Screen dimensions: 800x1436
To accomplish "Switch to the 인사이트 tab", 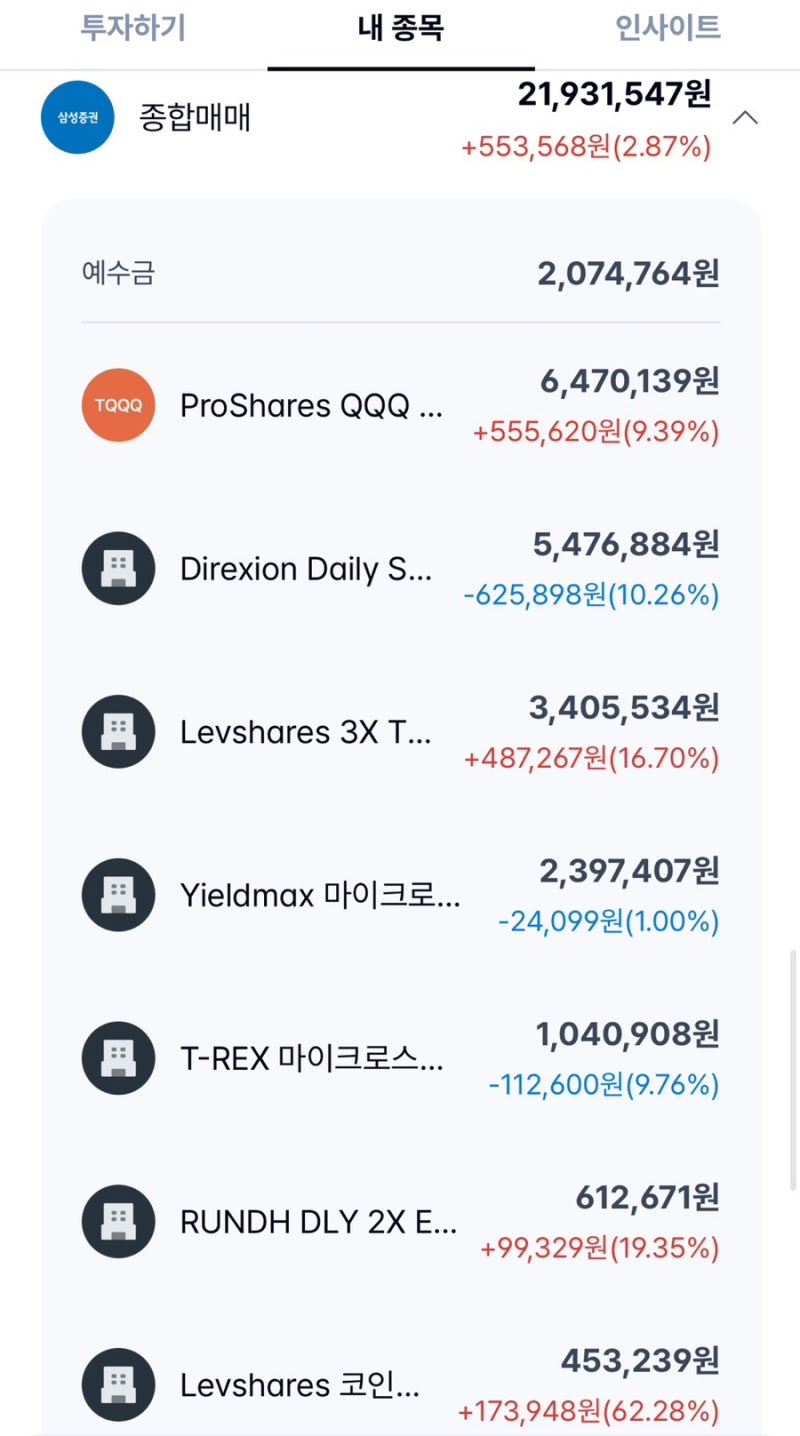I will tap(665, 29).
